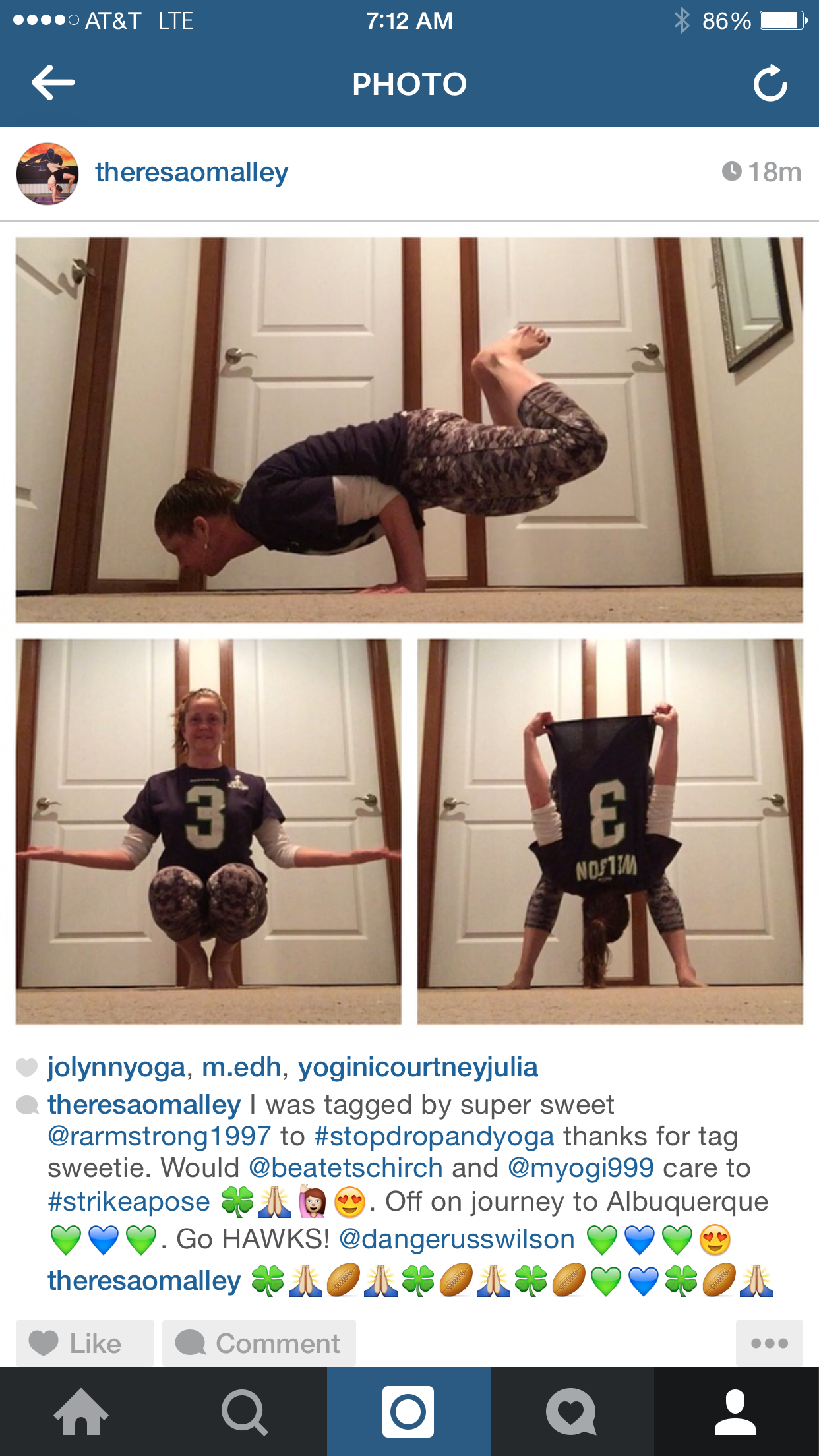Switch to the Search tab
Screen dimensions: 819x1456
245,1412
